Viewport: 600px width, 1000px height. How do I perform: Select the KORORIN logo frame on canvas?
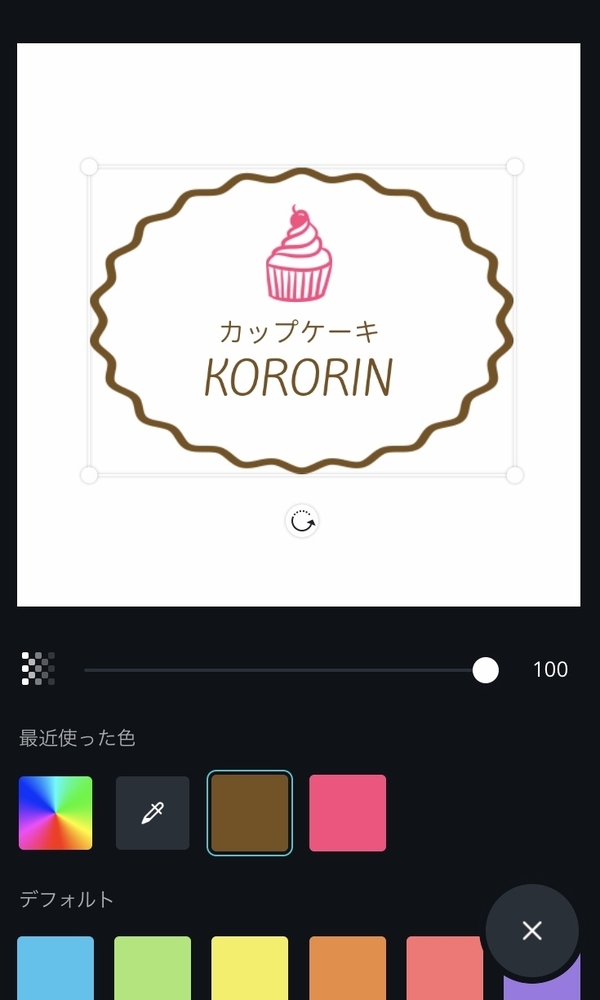tap(301, 320)
